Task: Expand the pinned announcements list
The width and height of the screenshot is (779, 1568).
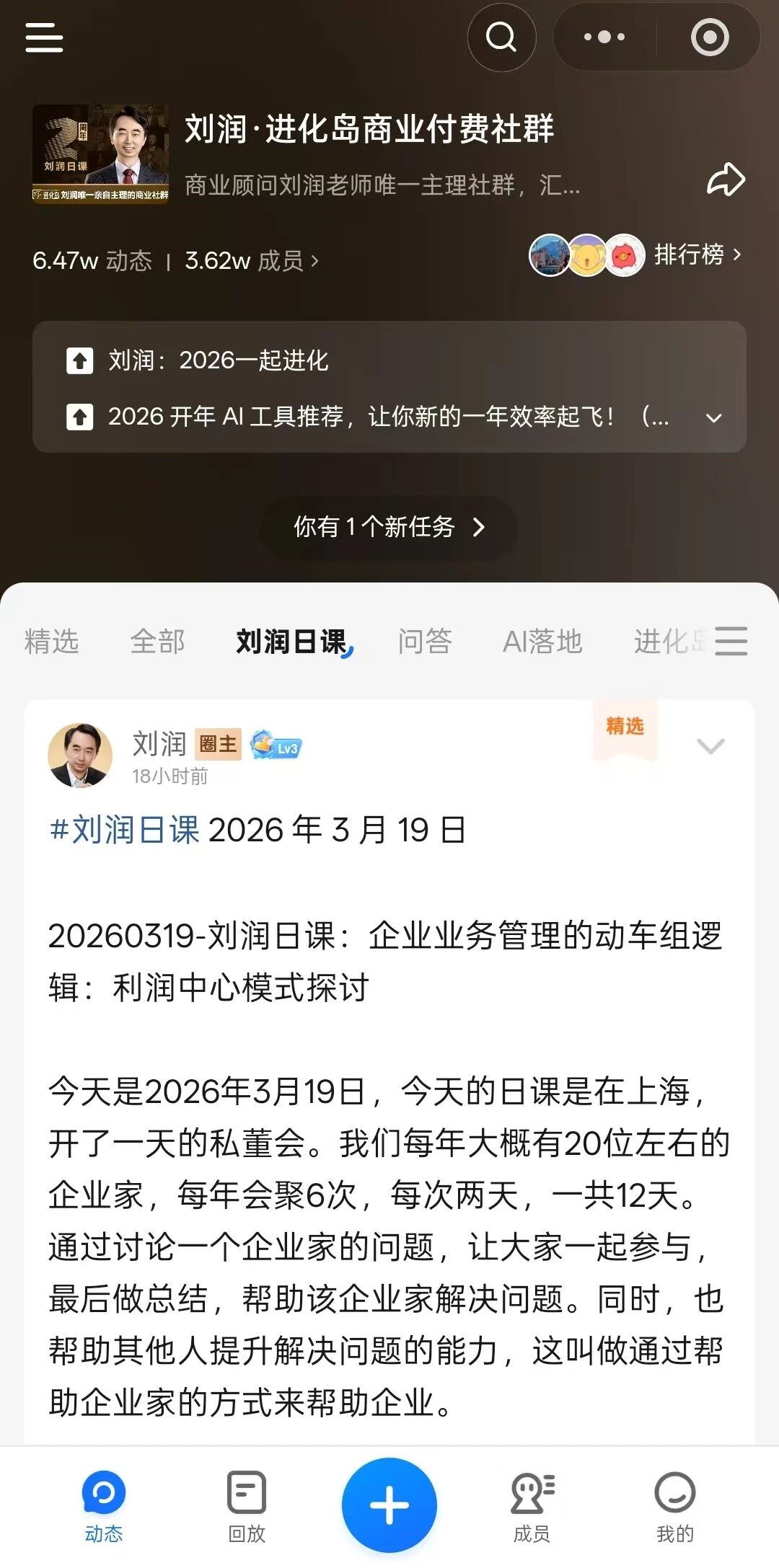Action: tap(713, 418)
